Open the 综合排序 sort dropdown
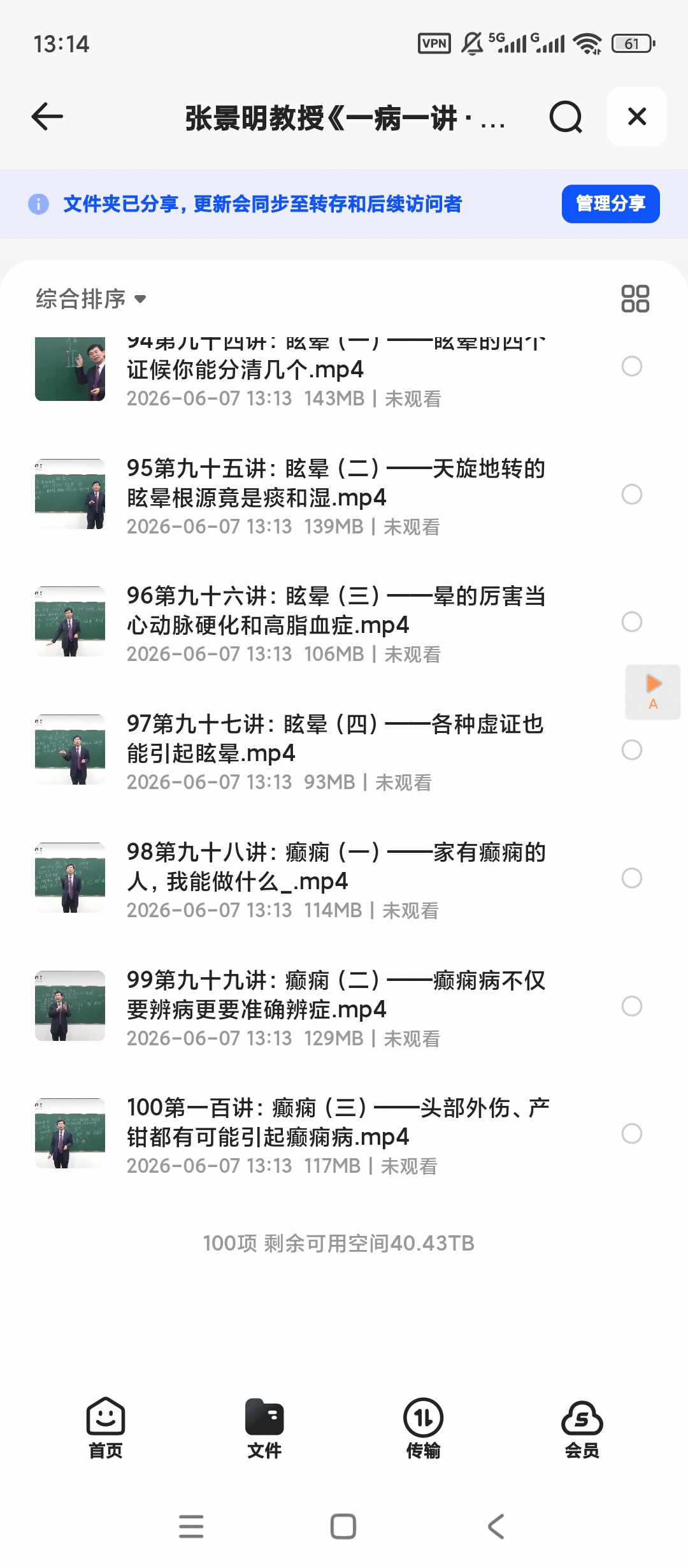 (91, 298)
